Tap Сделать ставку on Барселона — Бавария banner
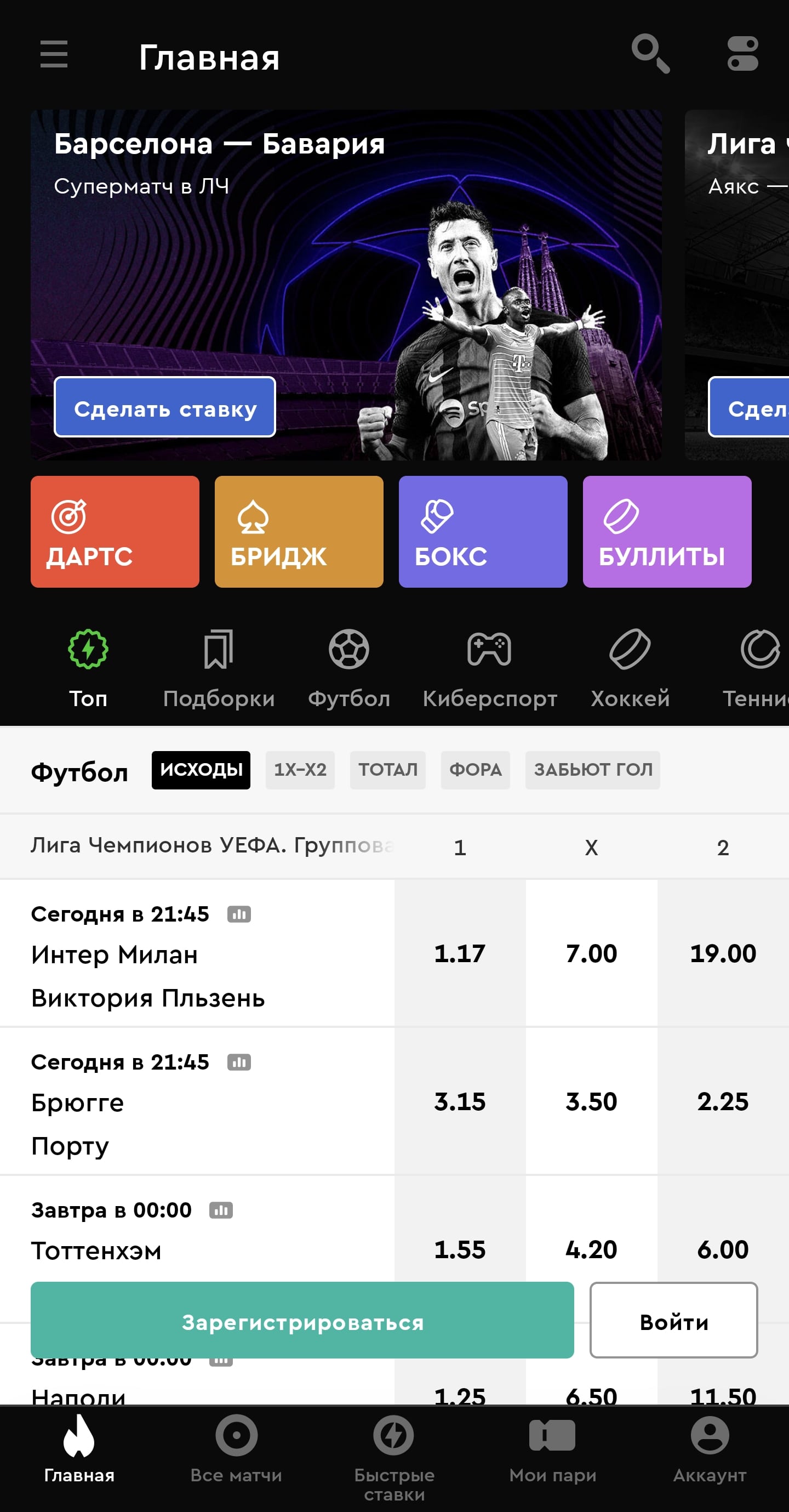The image size is (789, 1512). pyautogui.click(x=165, y=407)
